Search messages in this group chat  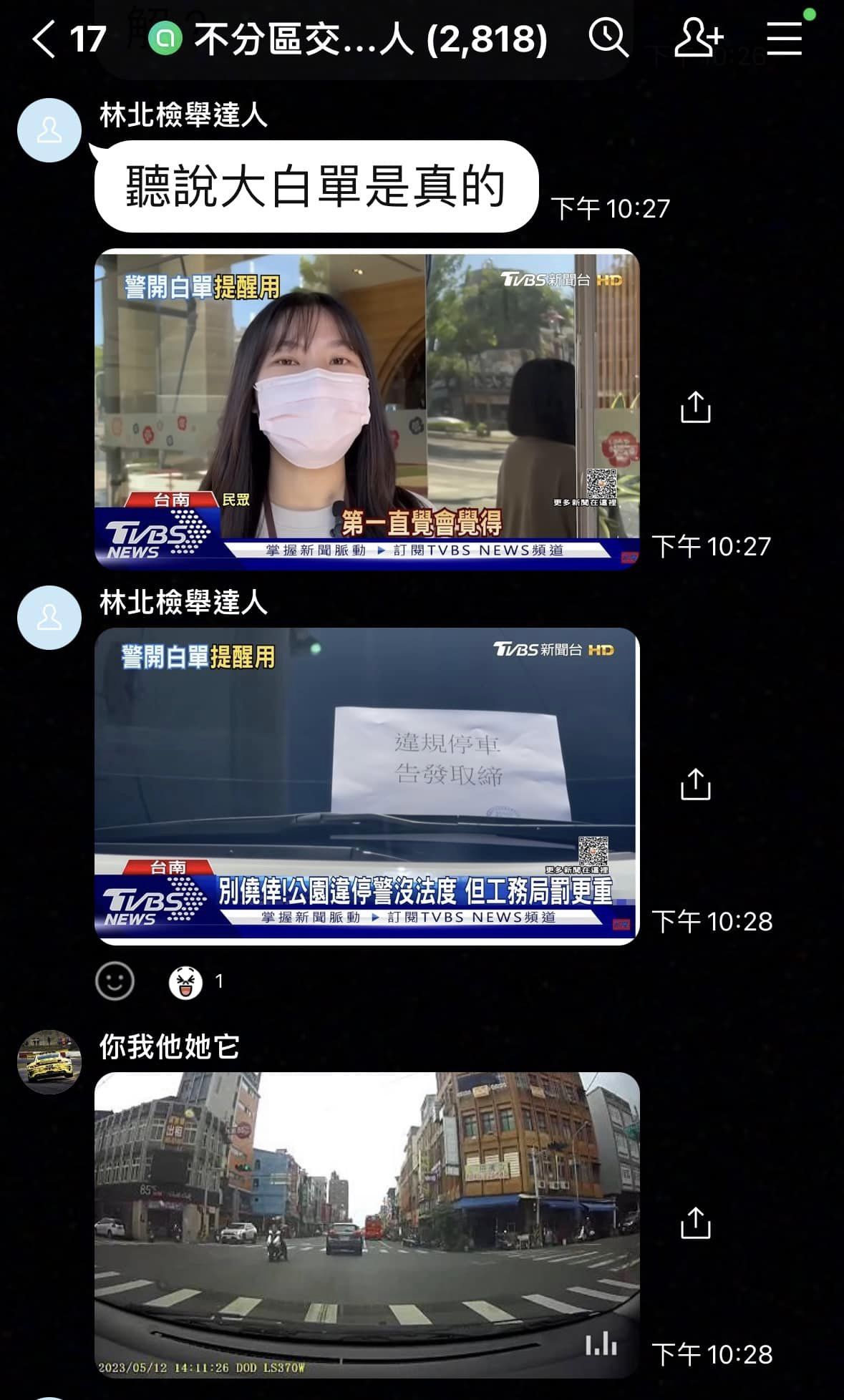pos(608,37)
